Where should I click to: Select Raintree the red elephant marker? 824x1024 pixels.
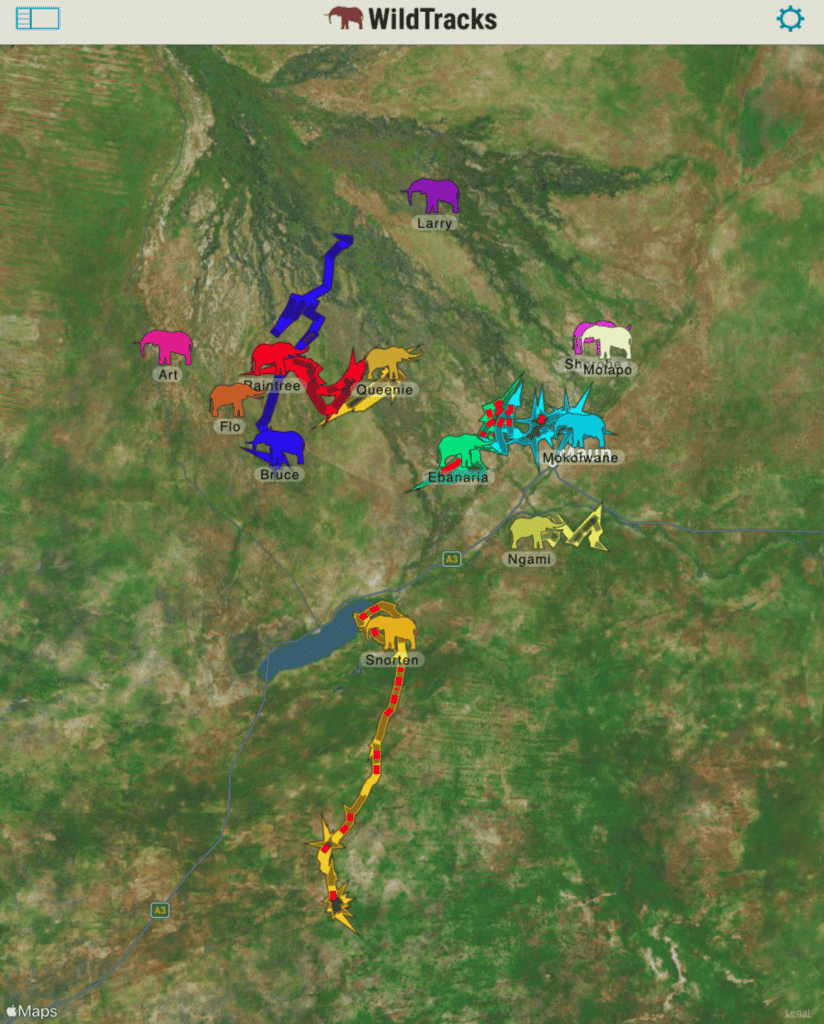coord(274,358)
